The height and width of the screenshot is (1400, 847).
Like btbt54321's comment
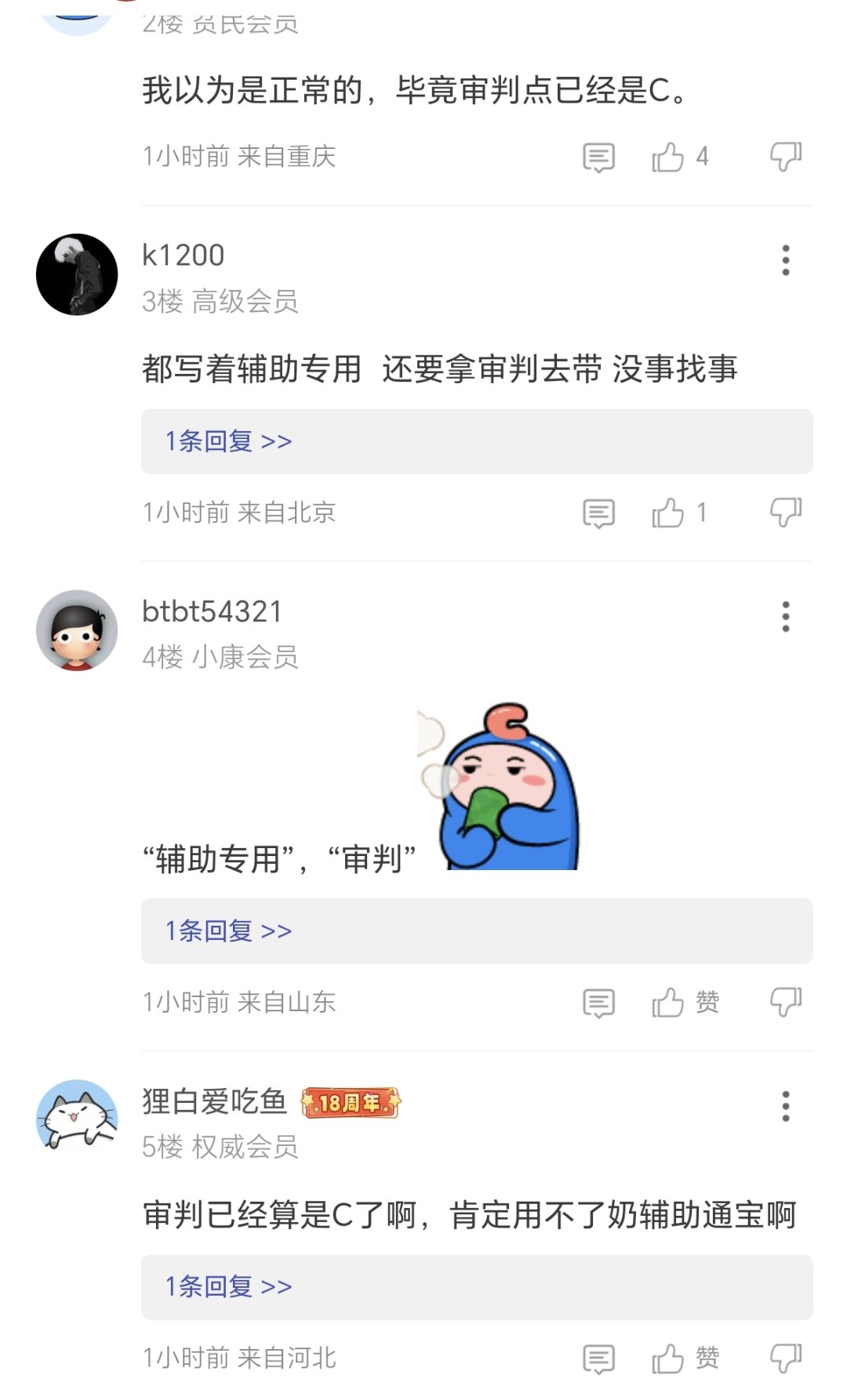pos(668,1003)
